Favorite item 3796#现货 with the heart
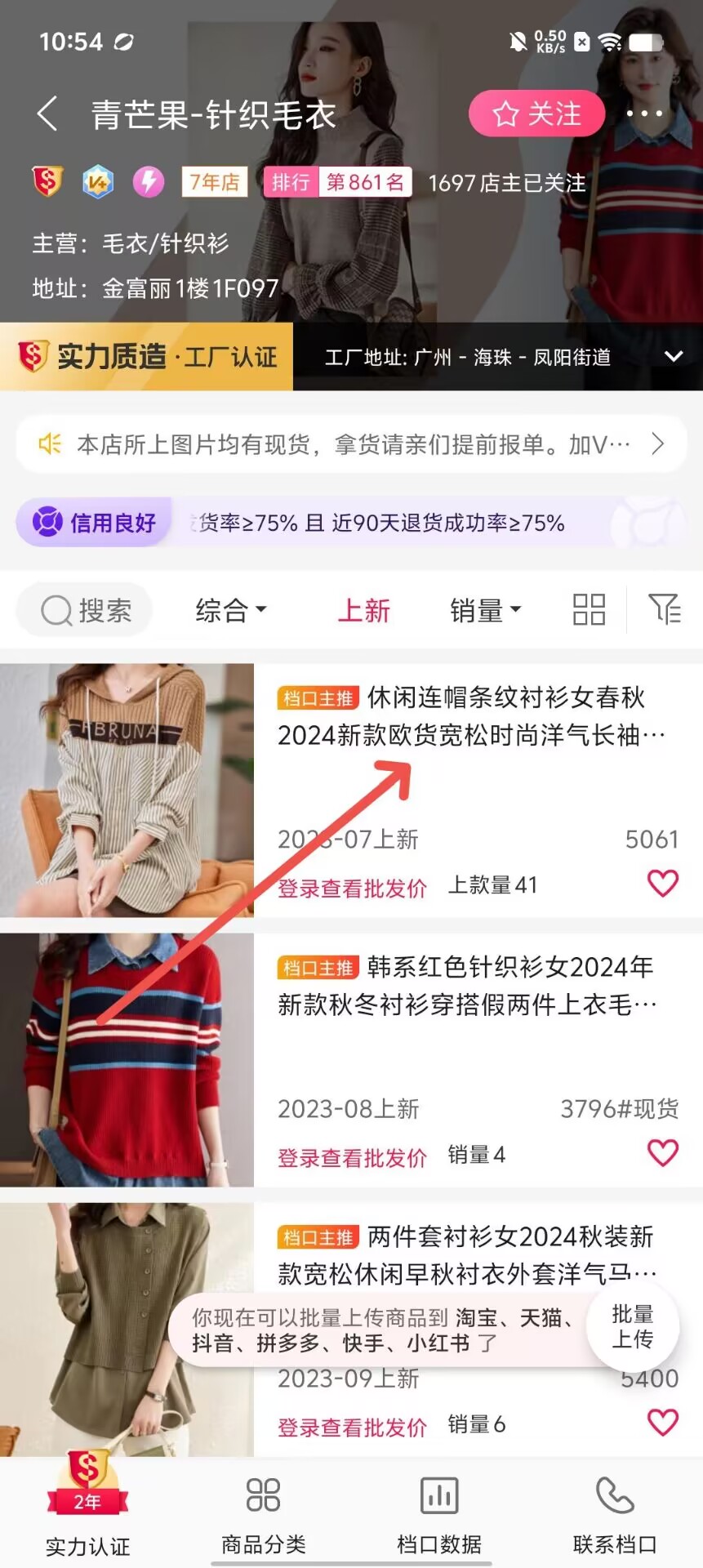Screen dimensions: 703x1568 coord(662,1153)
